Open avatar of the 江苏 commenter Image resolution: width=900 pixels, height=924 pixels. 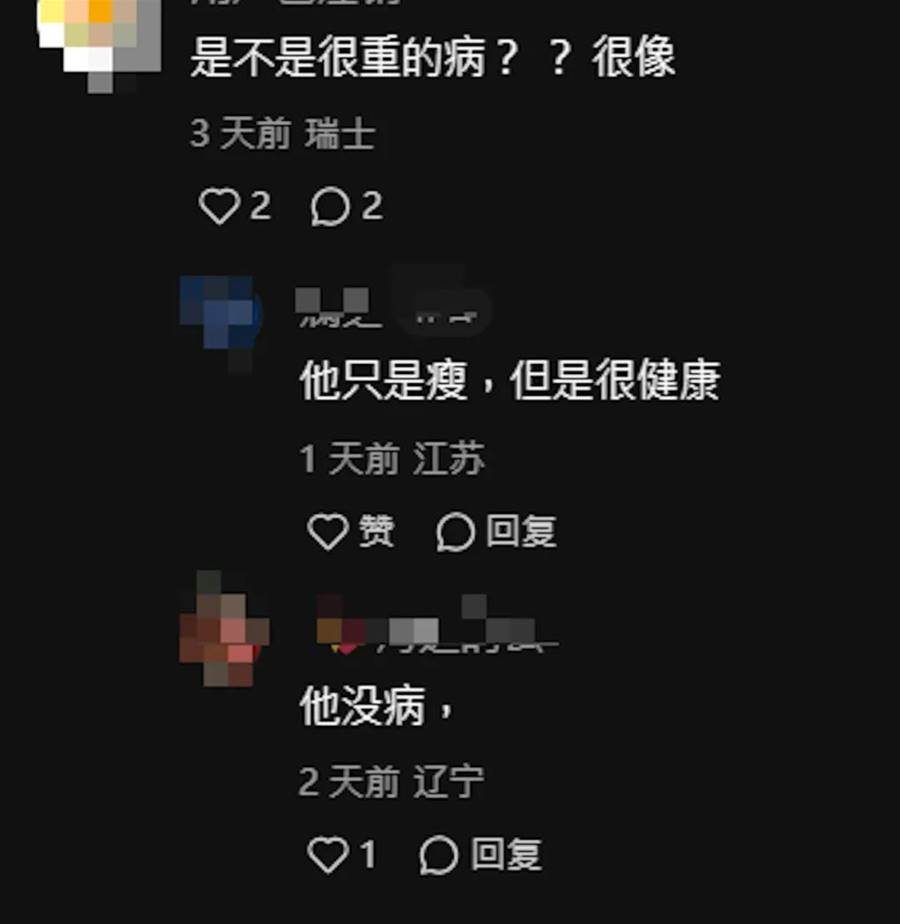tap(221, 316)
